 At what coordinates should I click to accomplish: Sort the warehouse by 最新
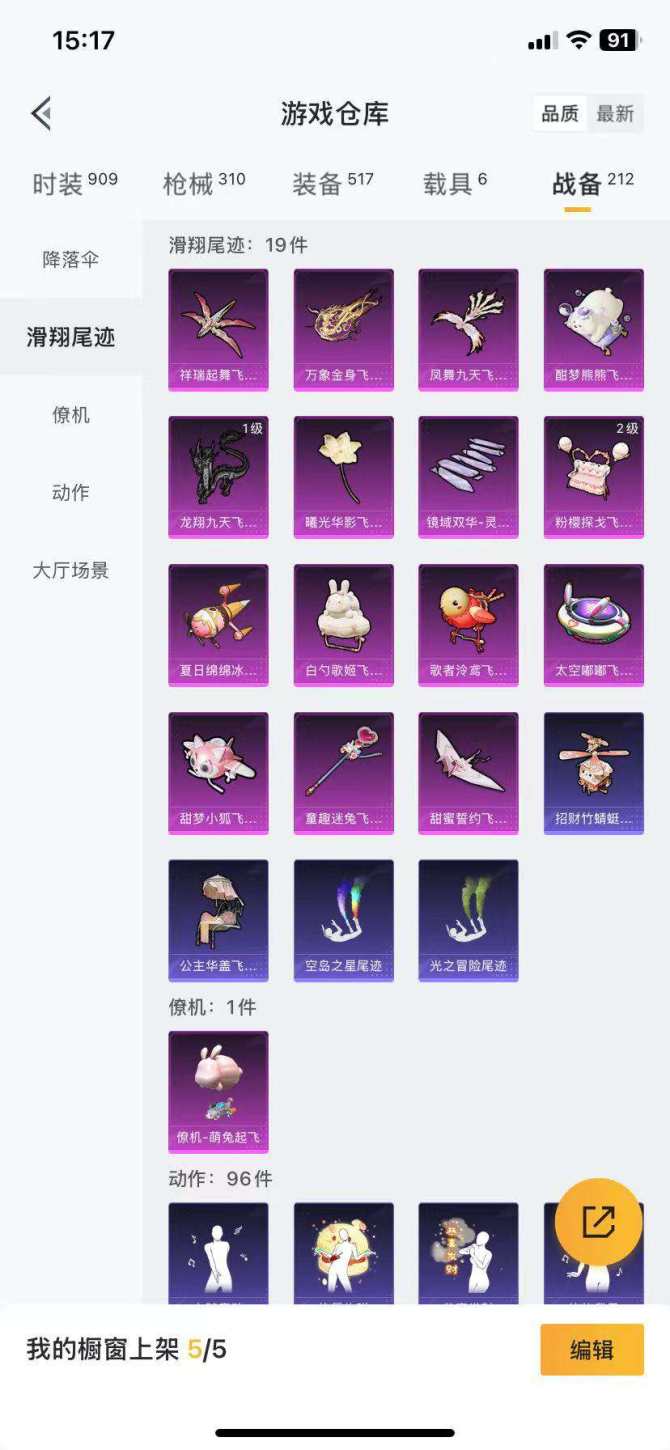615,114
